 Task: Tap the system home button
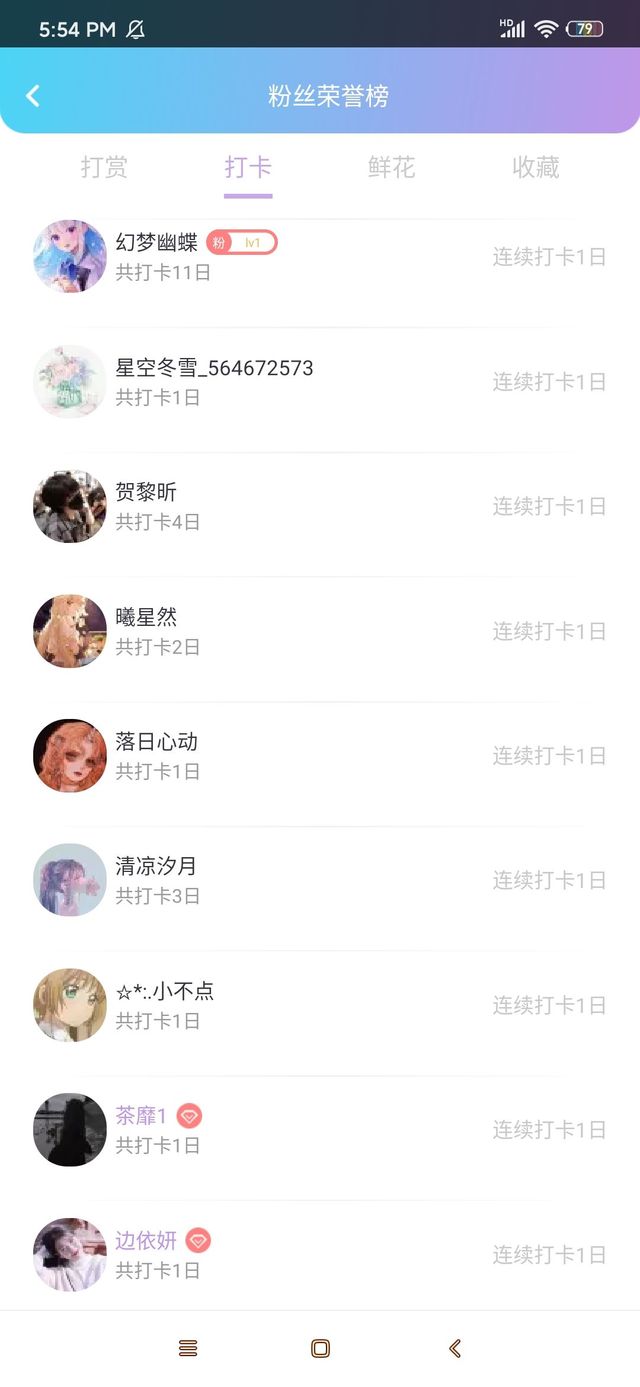pyautogui.click(x=320, y=1349)
